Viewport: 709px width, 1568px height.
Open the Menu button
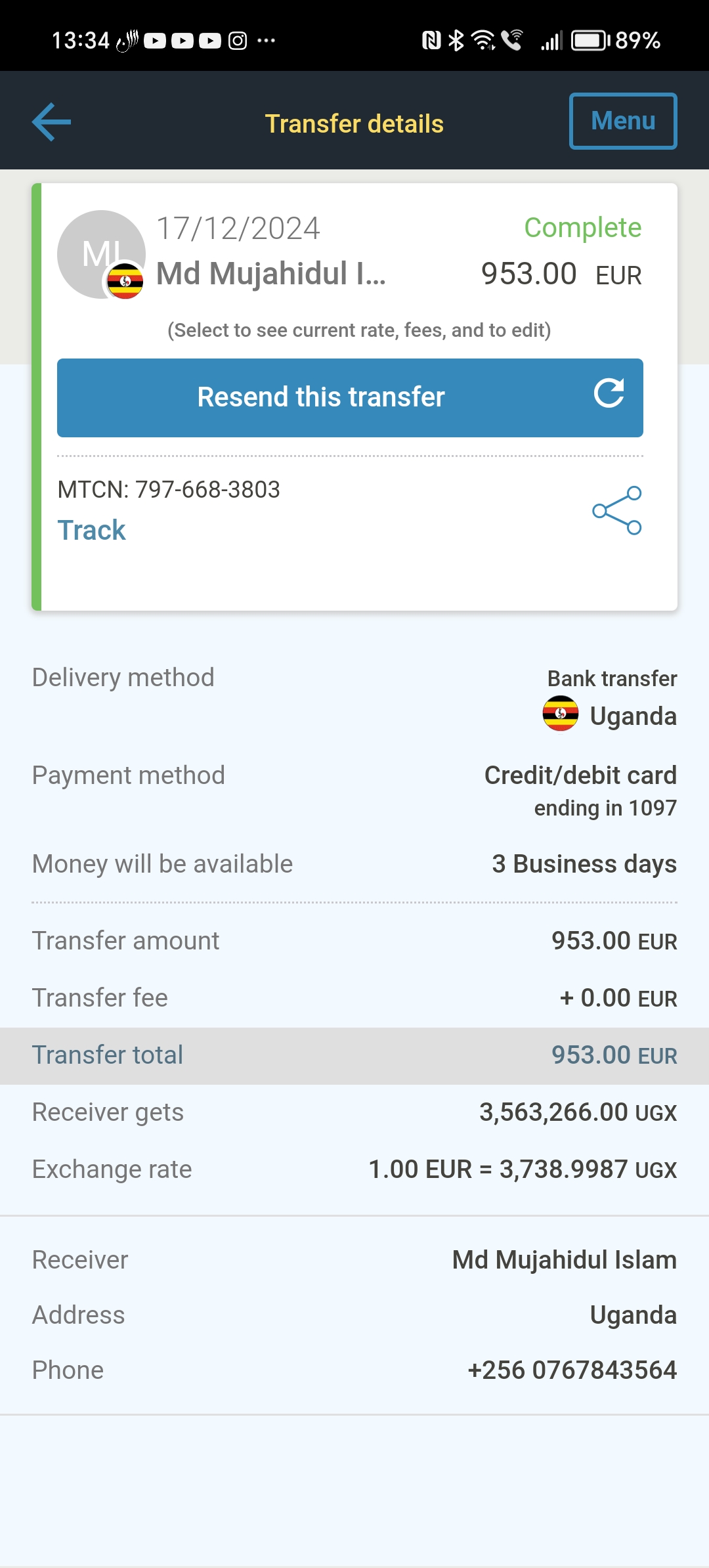pyautogui.click(x=623, y=121)
